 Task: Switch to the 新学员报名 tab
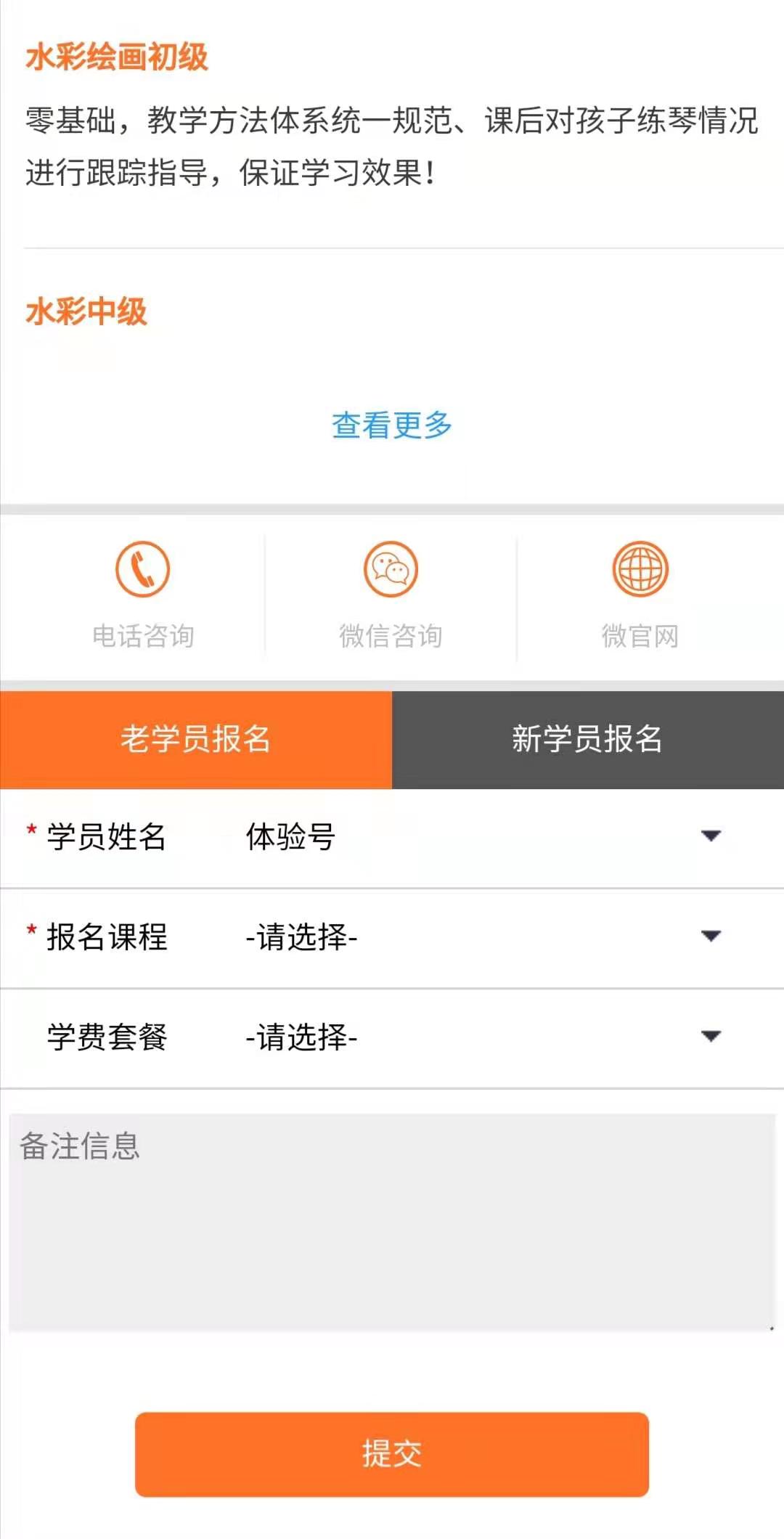[587, 739]
